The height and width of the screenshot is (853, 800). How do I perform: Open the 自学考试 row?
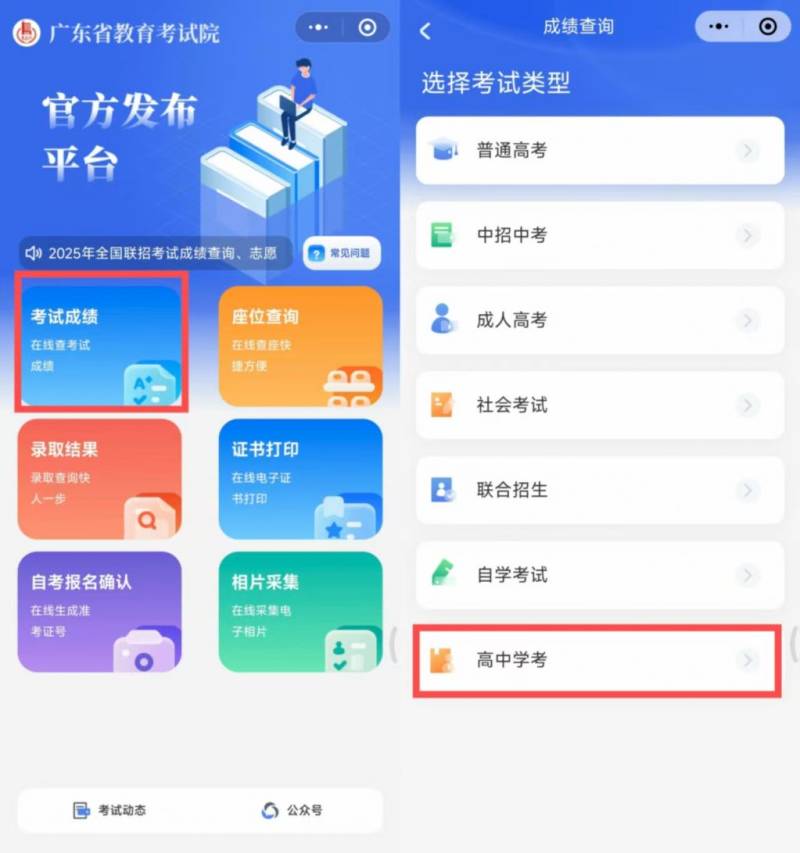pyautogui.click(x=600, y=575)
